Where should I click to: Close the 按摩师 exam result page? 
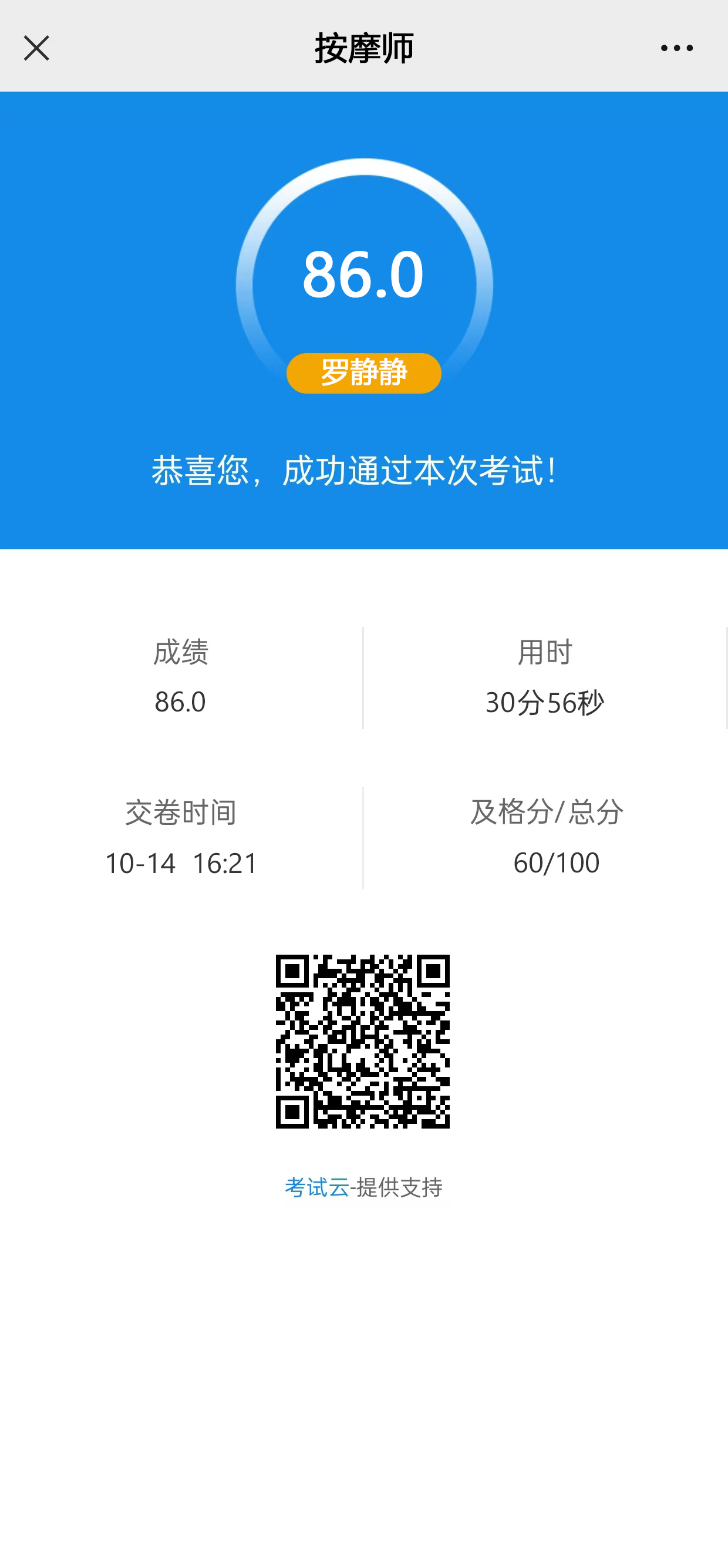tap(36, 48)
